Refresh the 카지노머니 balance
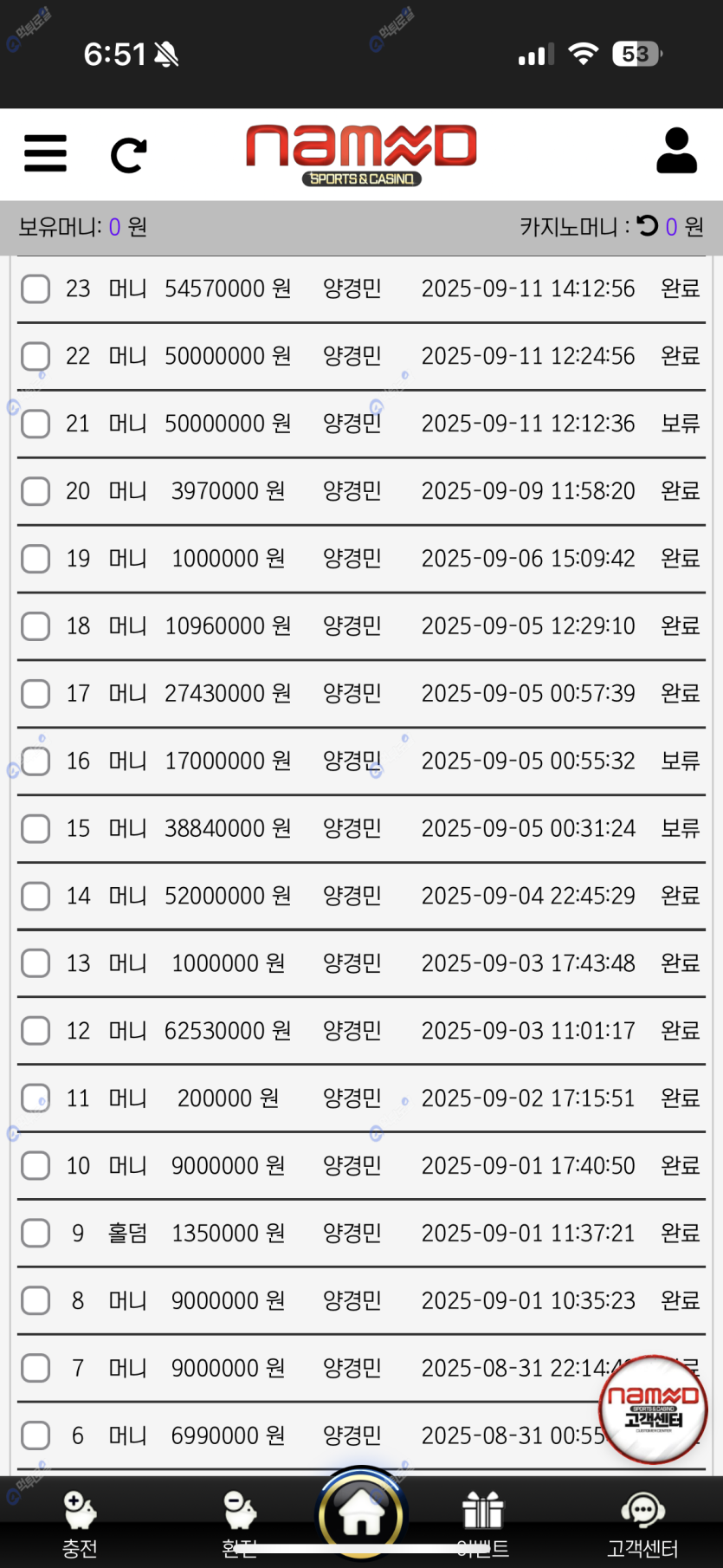Image resolution: width=723 pixels, height=1568 pixels. (648, 226)
